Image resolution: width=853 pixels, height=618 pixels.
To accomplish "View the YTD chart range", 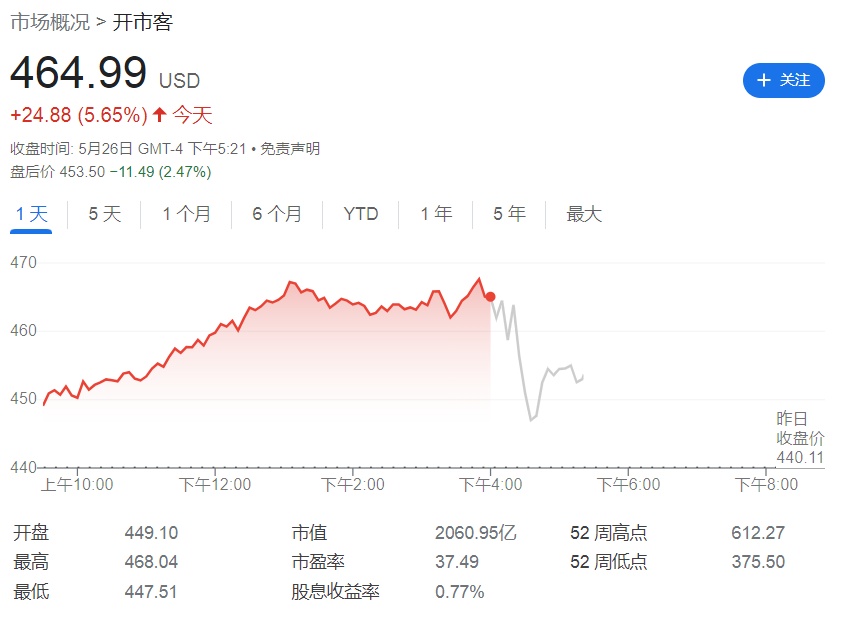I will pos(361,214).
